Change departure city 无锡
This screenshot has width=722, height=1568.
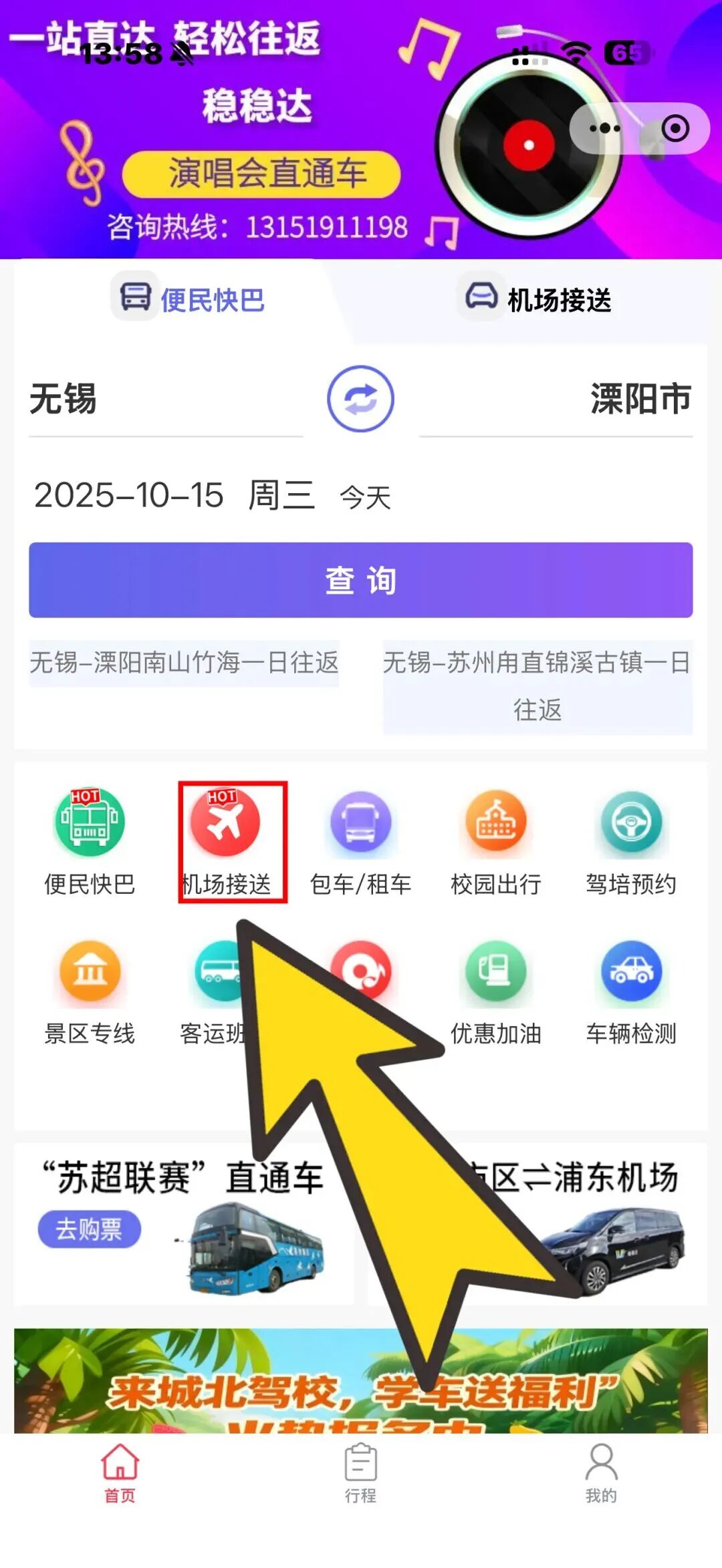point(64,399)
